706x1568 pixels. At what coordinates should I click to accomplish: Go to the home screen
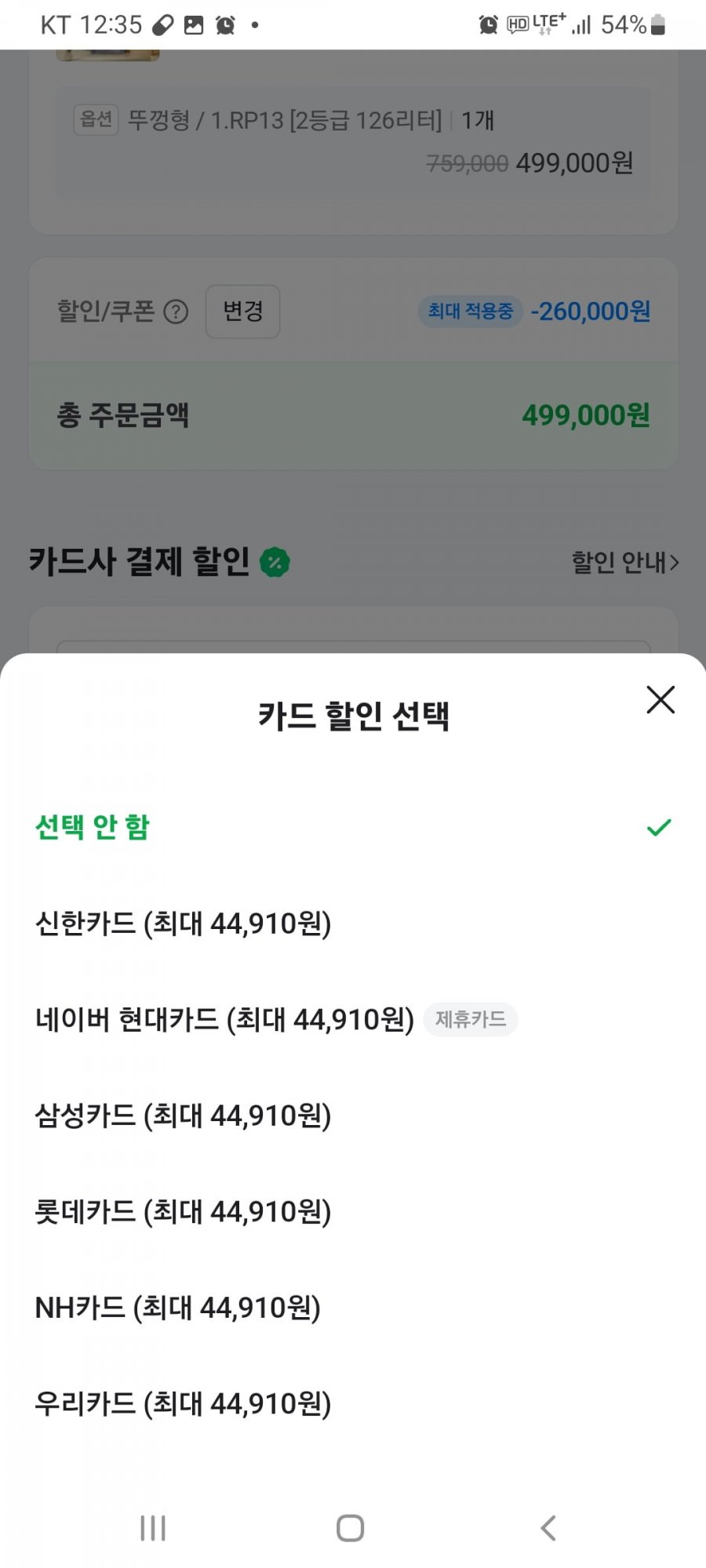coord(350,1527)
